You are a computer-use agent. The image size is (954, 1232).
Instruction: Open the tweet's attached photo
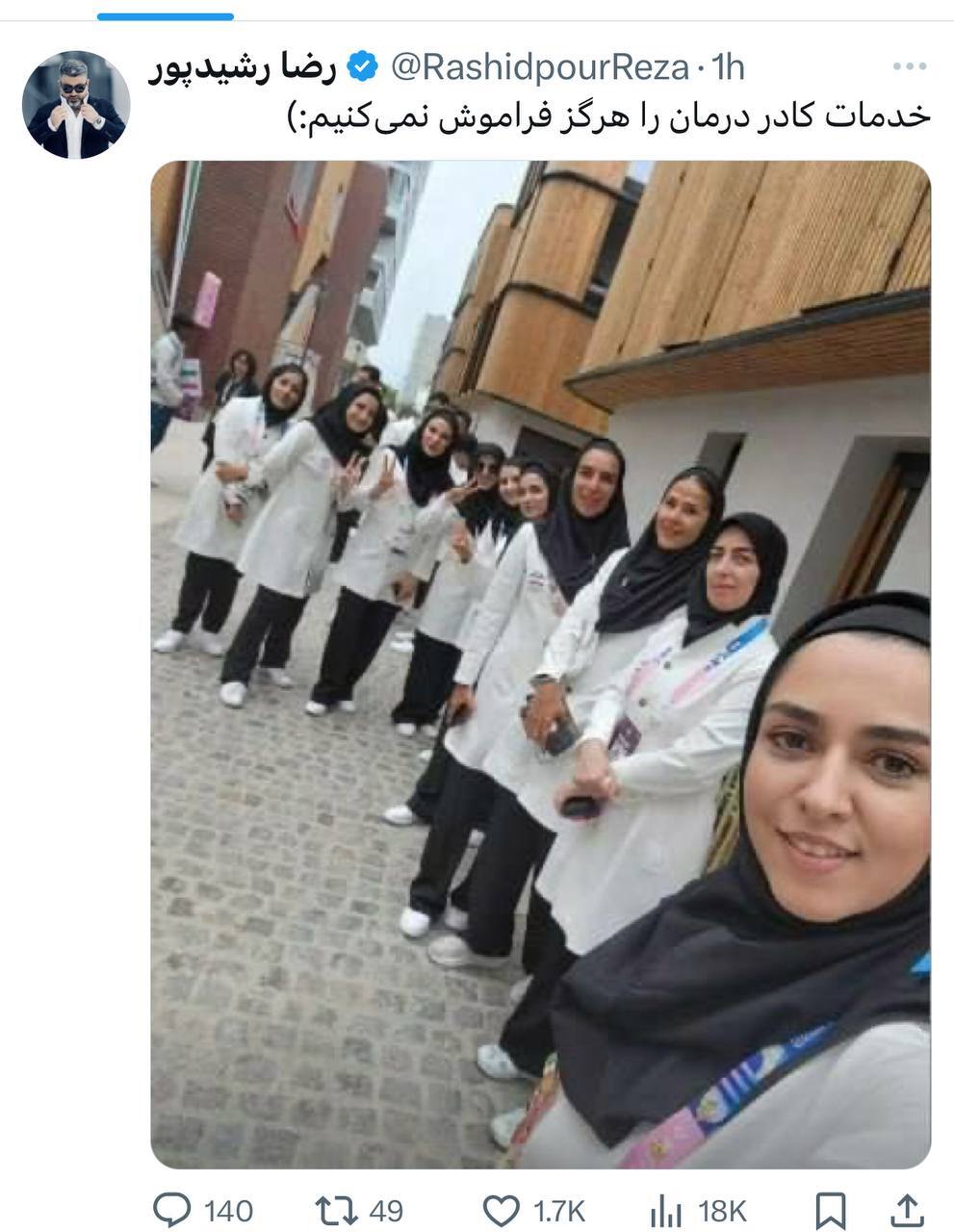[540, 664]
